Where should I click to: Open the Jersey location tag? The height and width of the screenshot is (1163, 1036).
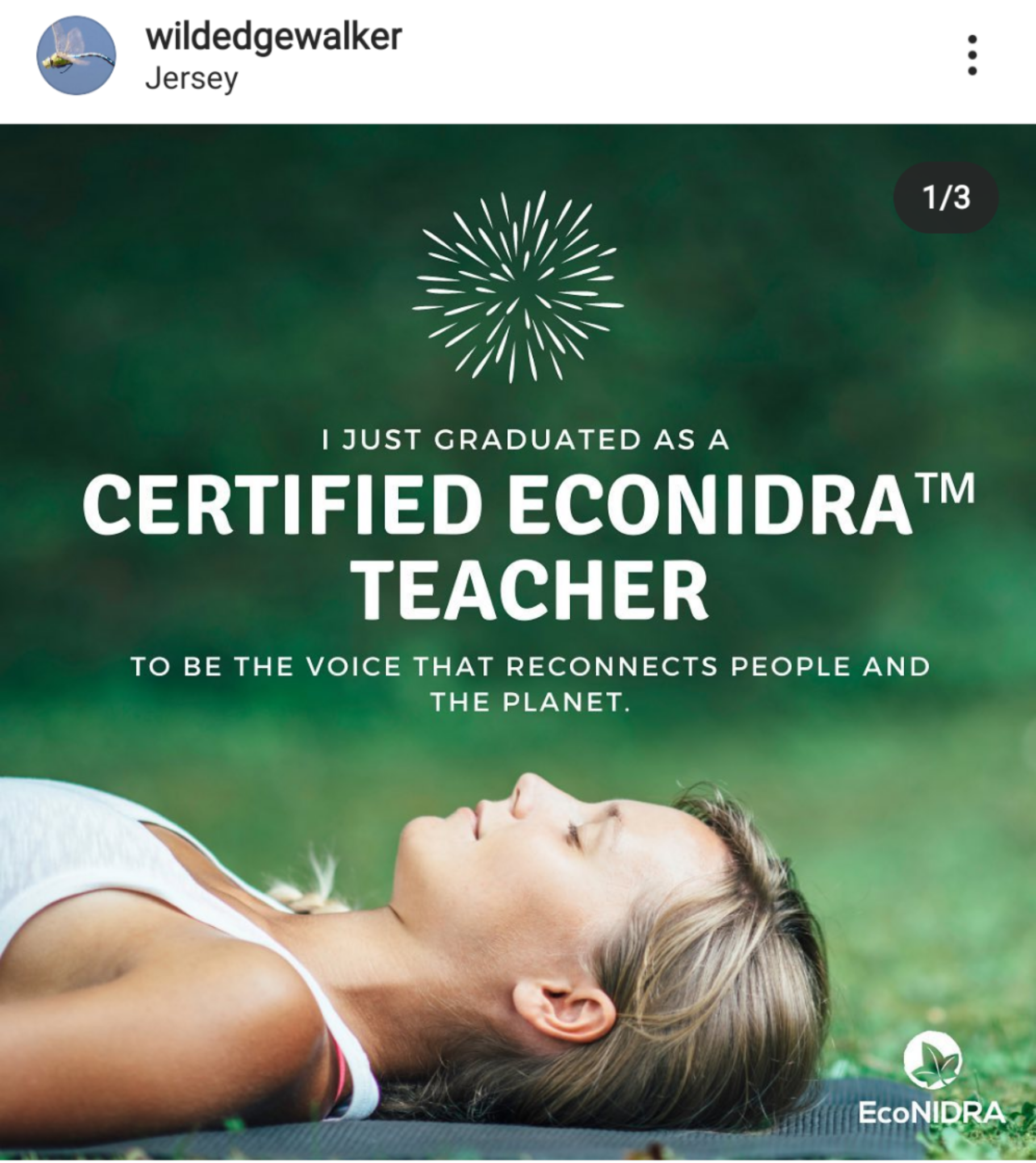(x=191, y=78)
